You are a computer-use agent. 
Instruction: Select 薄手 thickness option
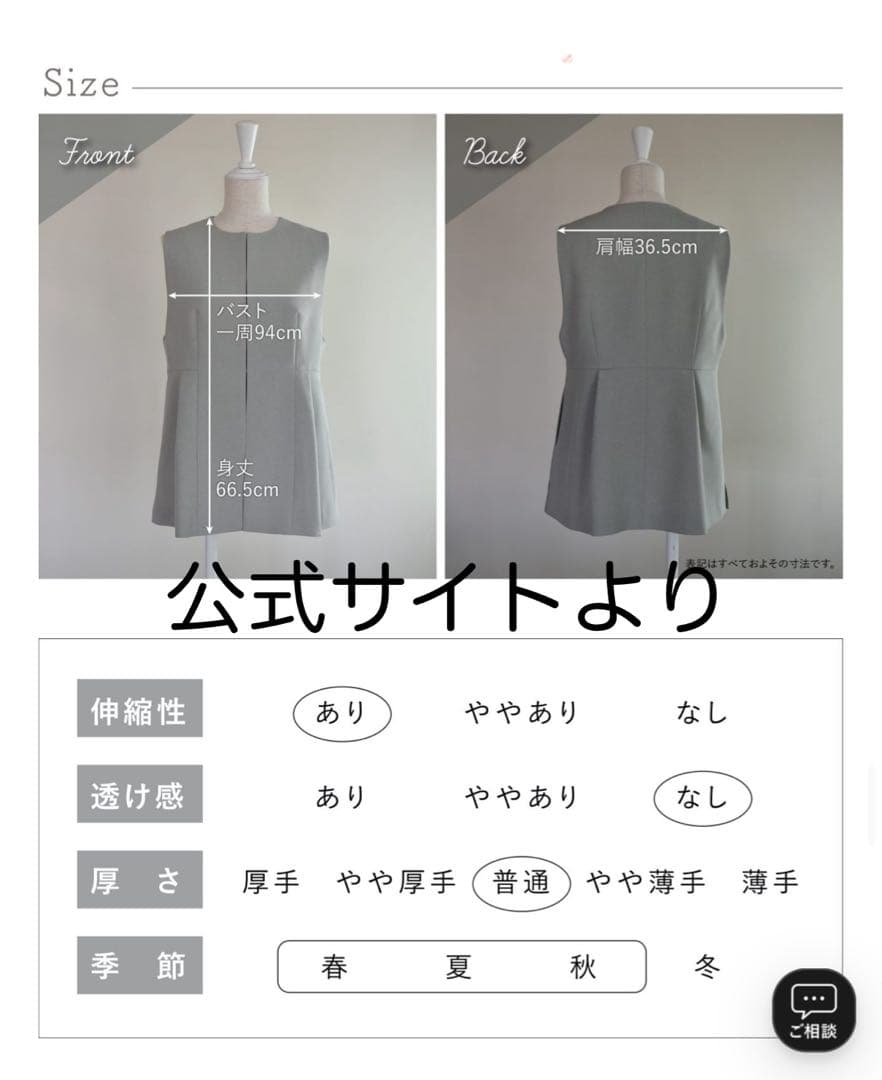[765, 880]
